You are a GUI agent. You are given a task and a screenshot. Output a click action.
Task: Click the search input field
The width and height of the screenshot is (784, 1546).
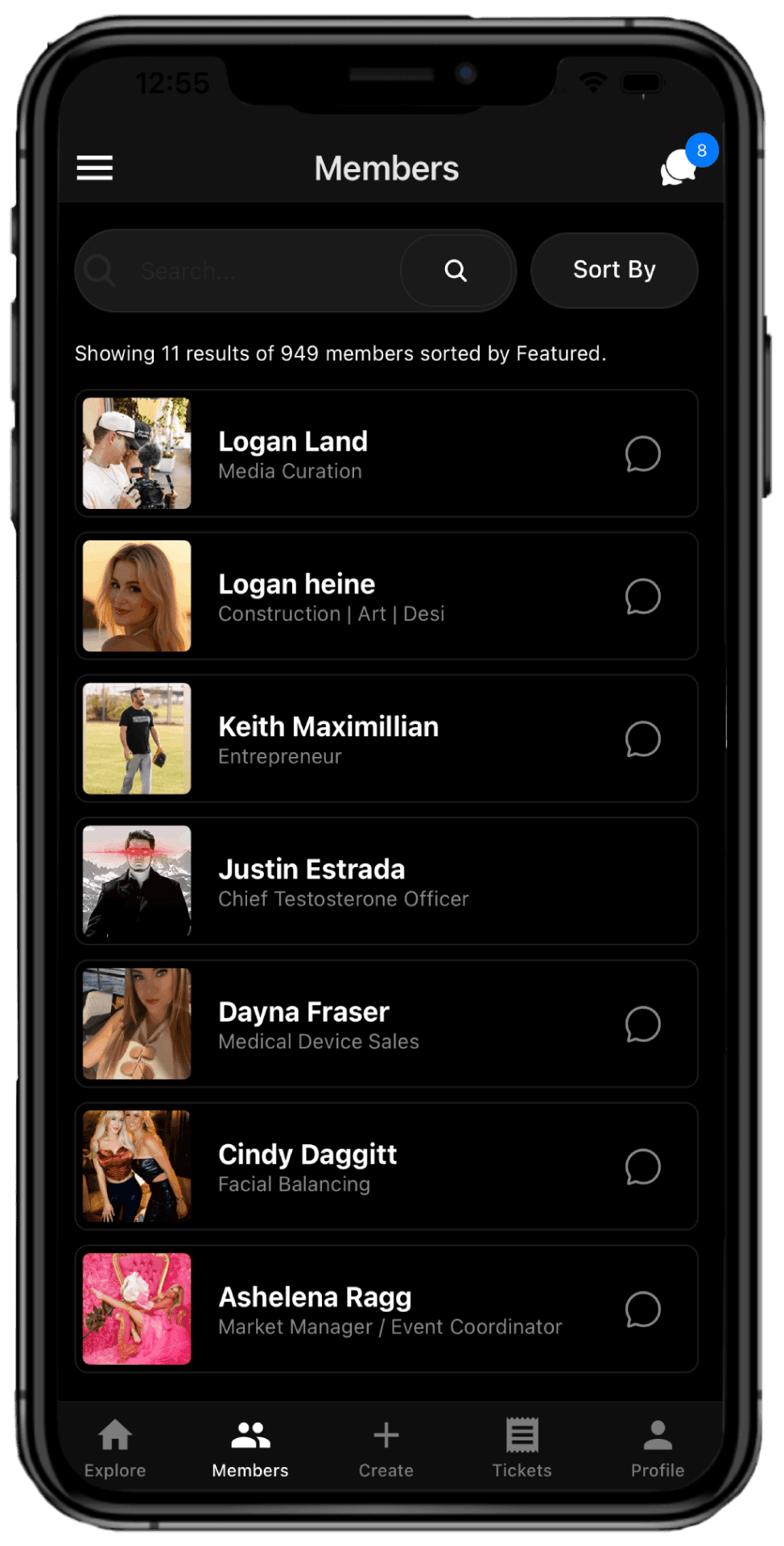241,271
